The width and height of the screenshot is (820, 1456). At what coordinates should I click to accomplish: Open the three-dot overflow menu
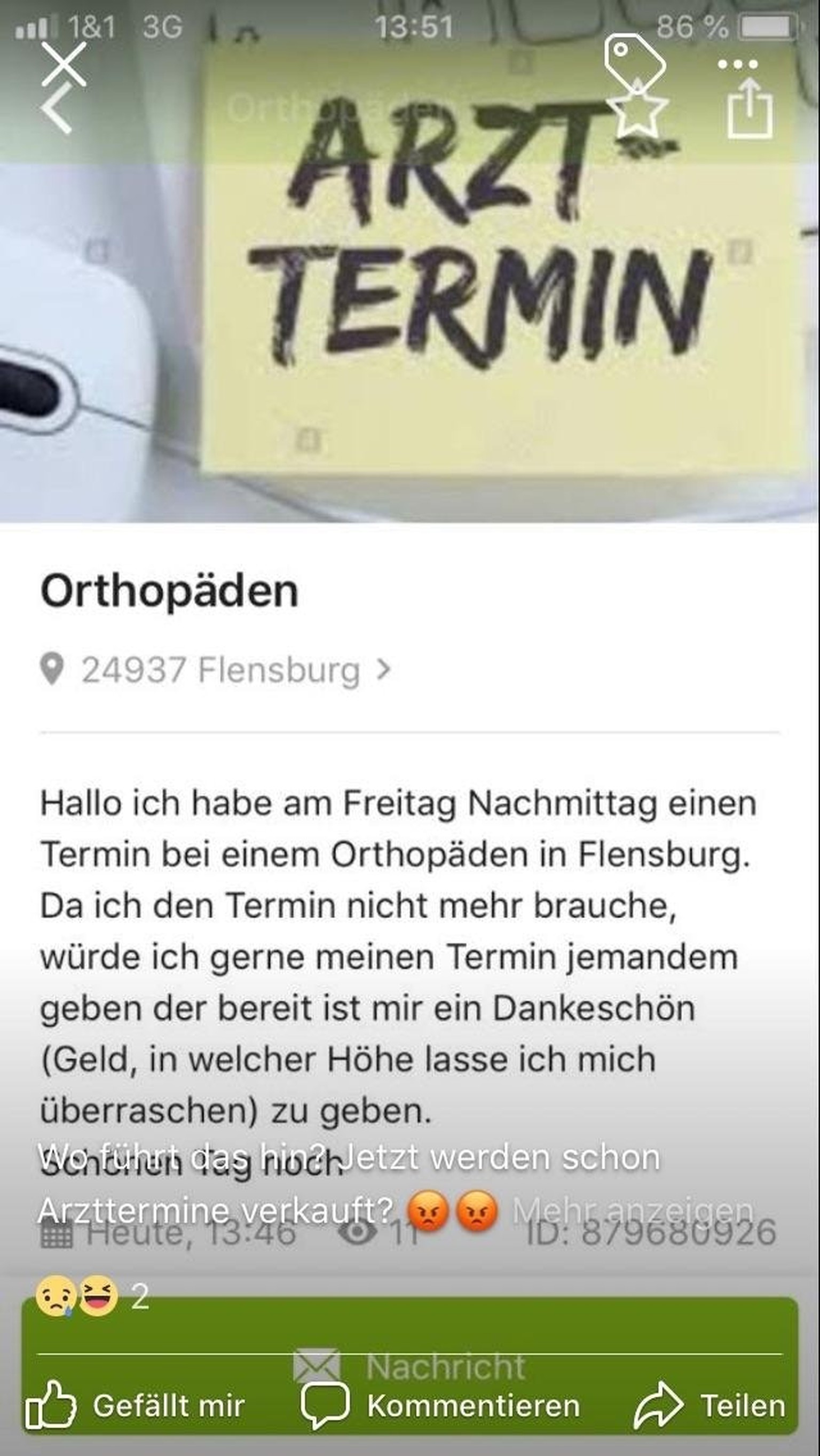pos(737,65)
